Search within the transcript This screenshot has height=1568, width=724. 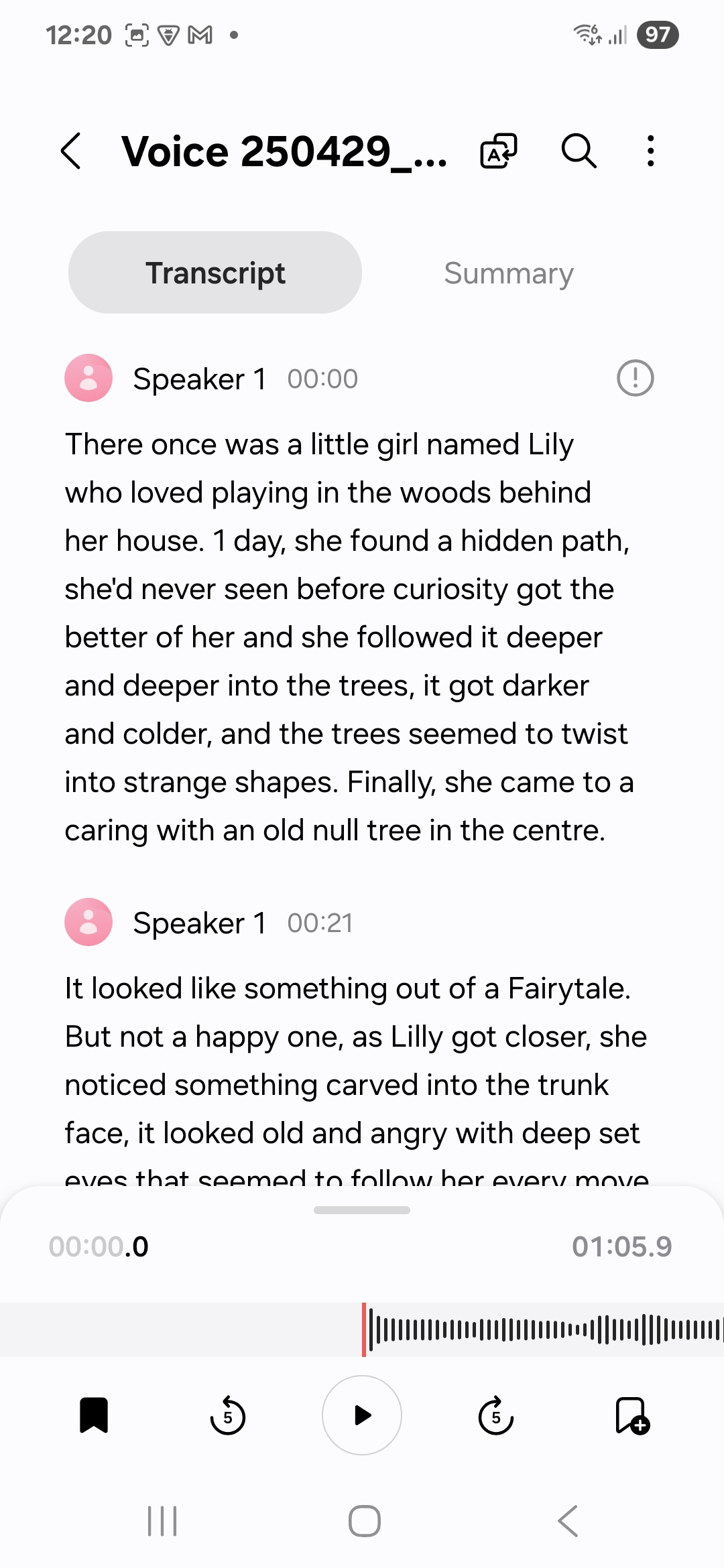(579, 151)
